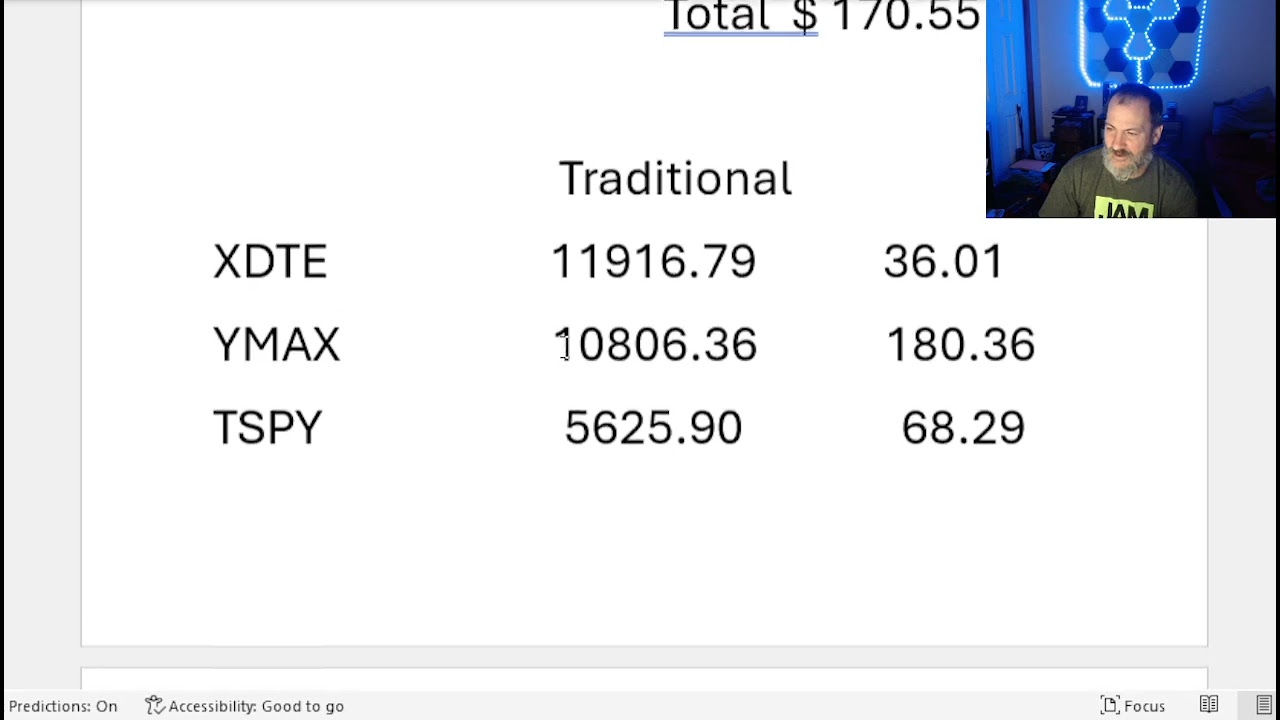Switch to Read Mode view icon
Screen dimensions: 1280x720
tap(1209, 705)
